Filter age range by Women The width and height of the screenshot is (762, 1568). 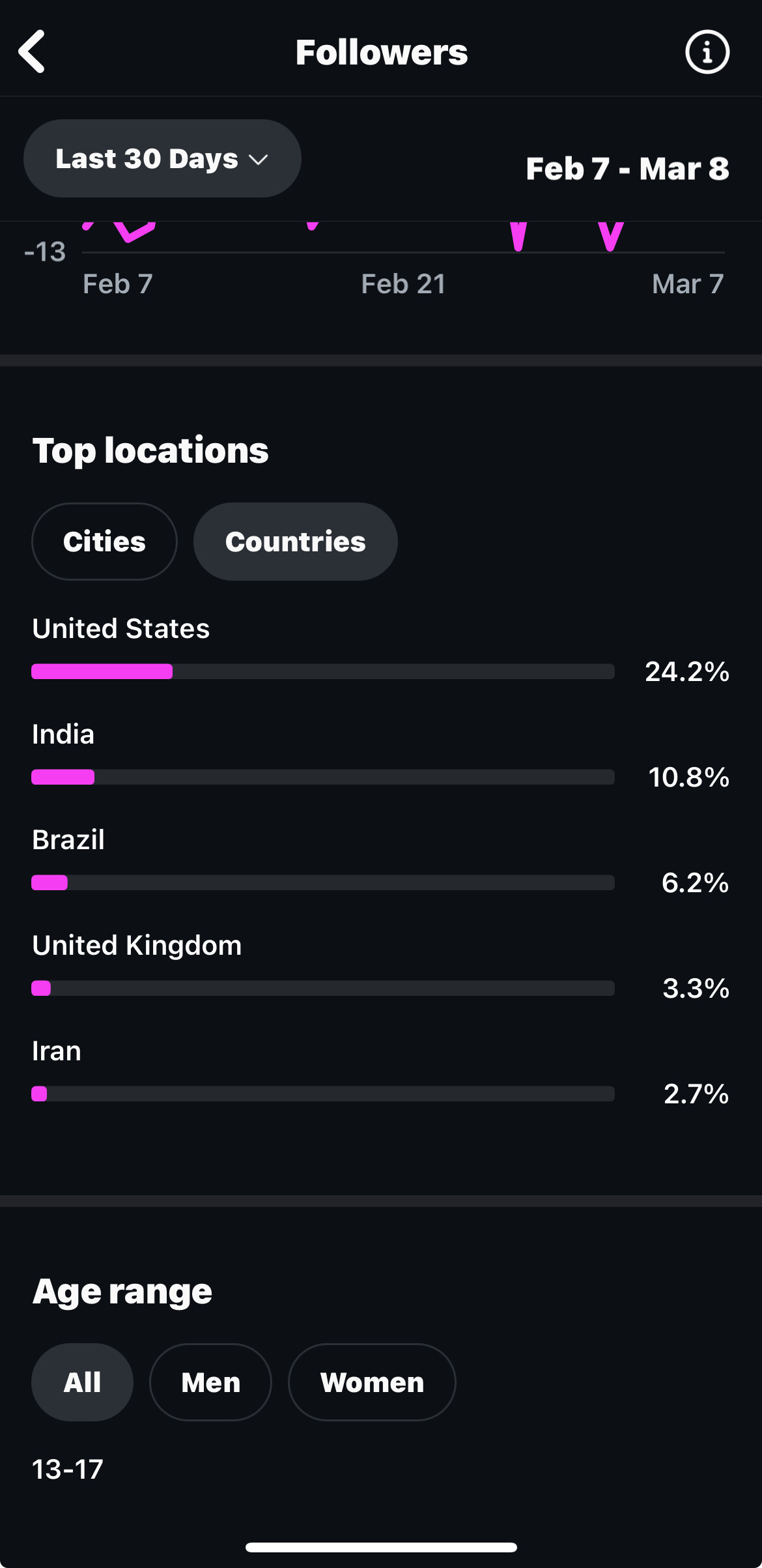pos(372,1382)
